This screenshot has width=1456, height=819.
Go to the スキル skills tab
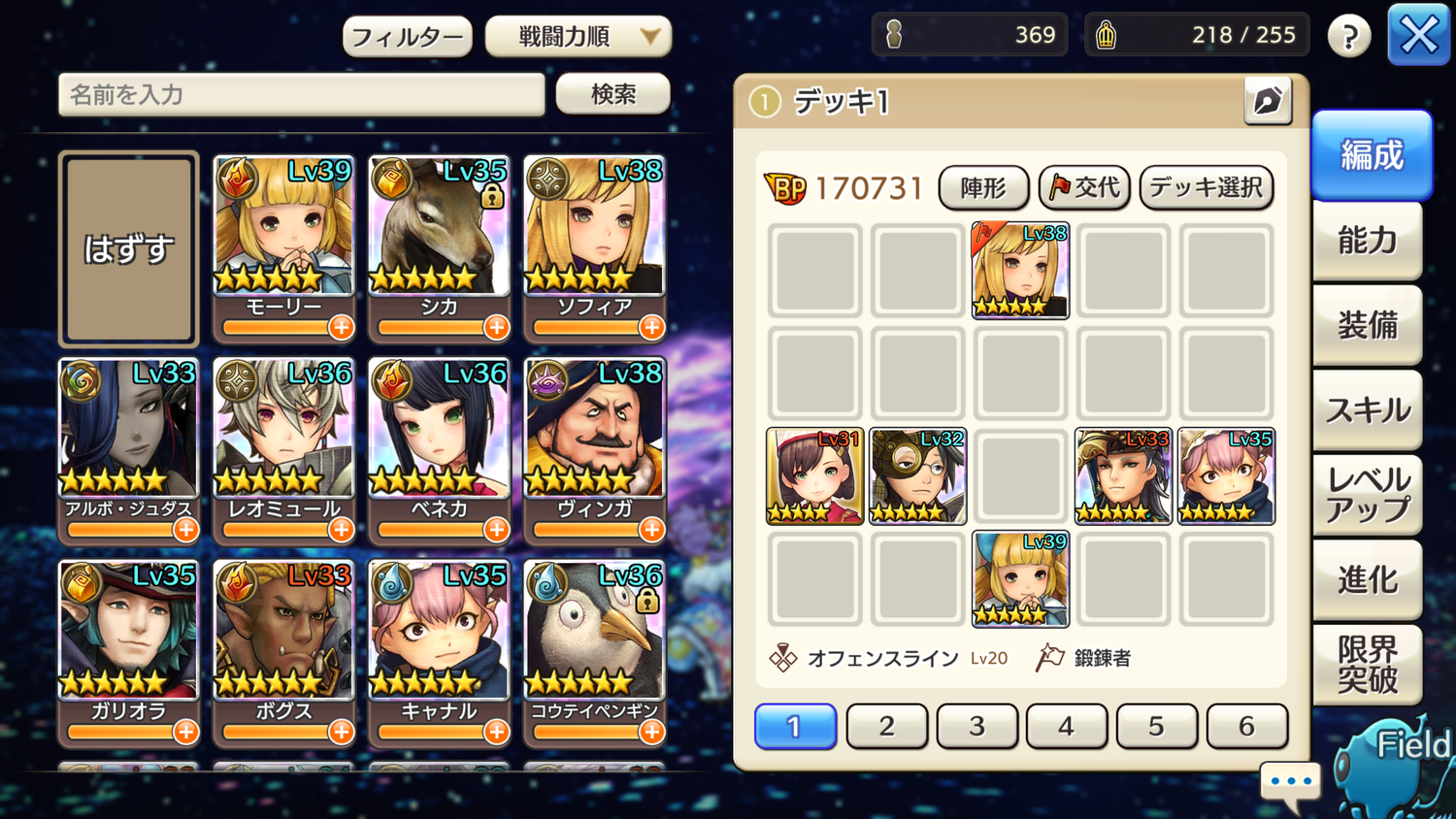pyautogui.click(x=1367, y=409)
